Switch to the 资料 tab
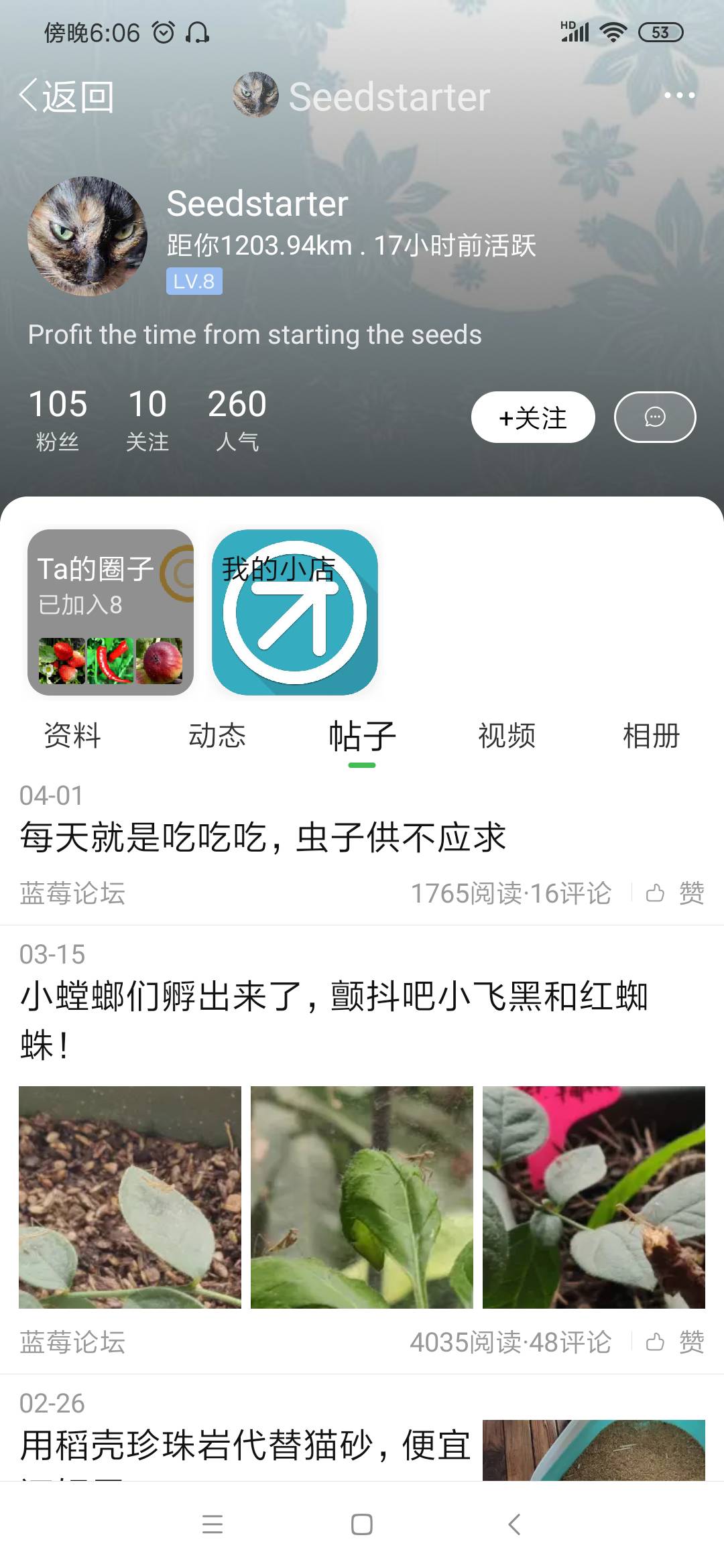Image resolution: width=724 pixels, height=1568 pixels. pos(72,736)
